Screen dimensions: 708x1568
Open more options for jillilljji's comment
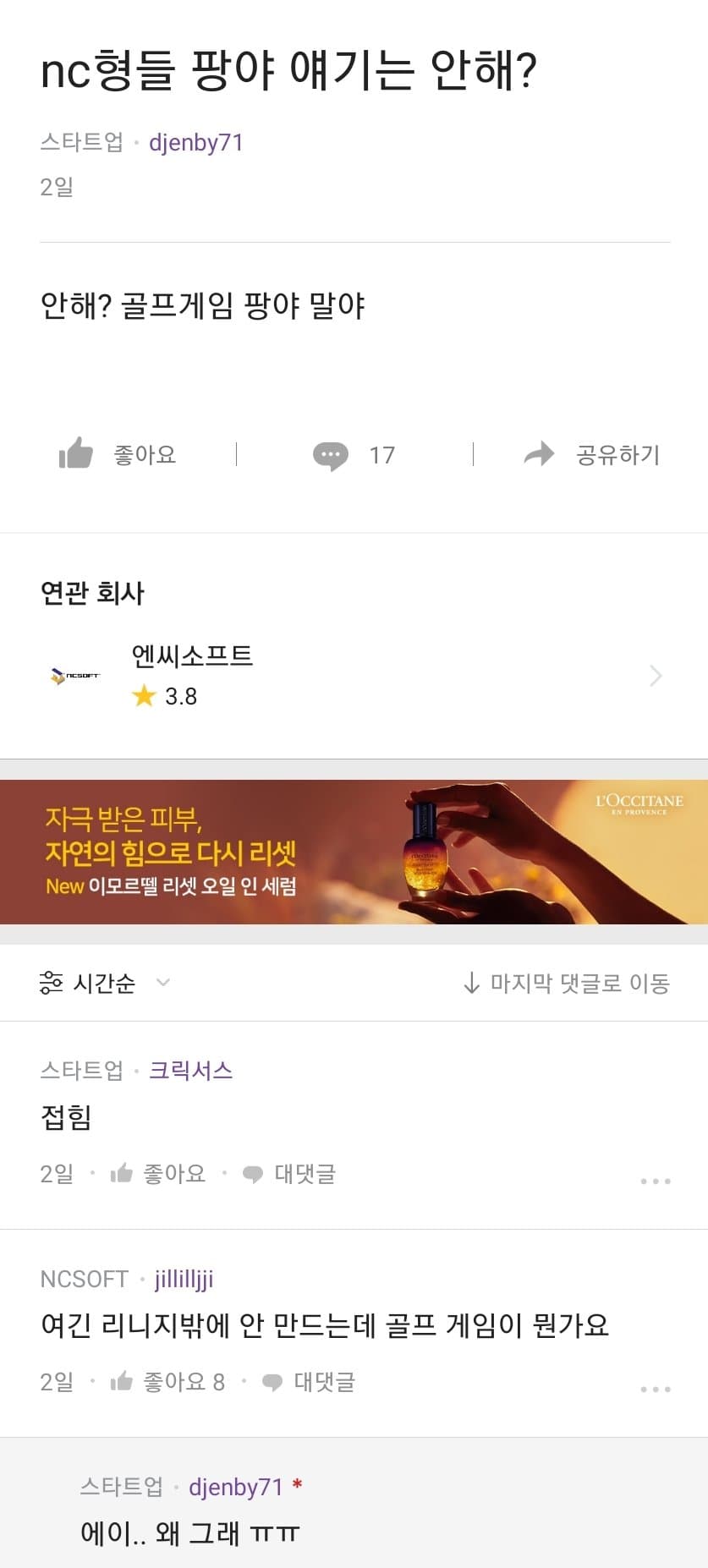(x=656, y=1389)
